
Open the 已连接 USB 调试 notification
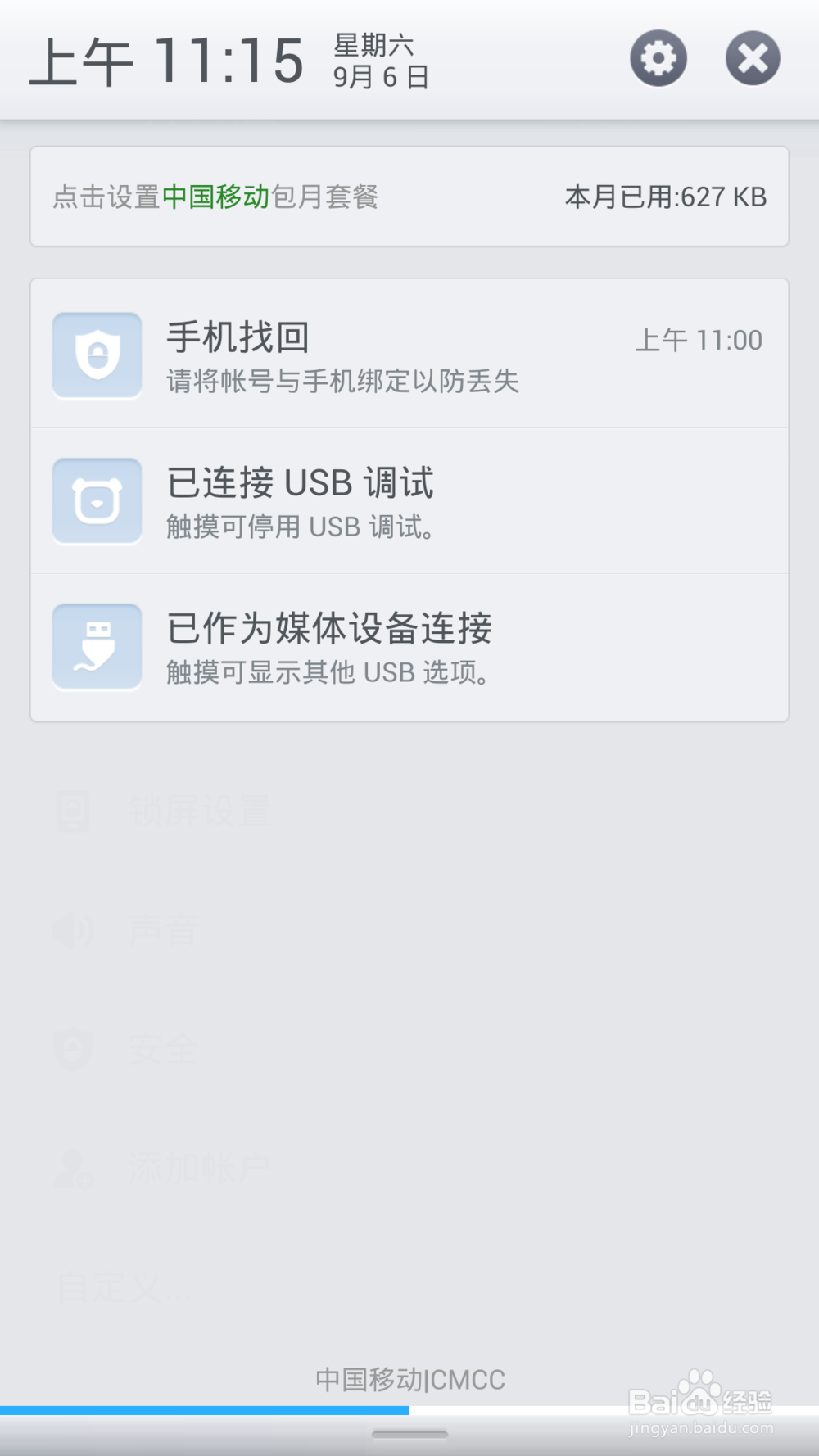409,501
